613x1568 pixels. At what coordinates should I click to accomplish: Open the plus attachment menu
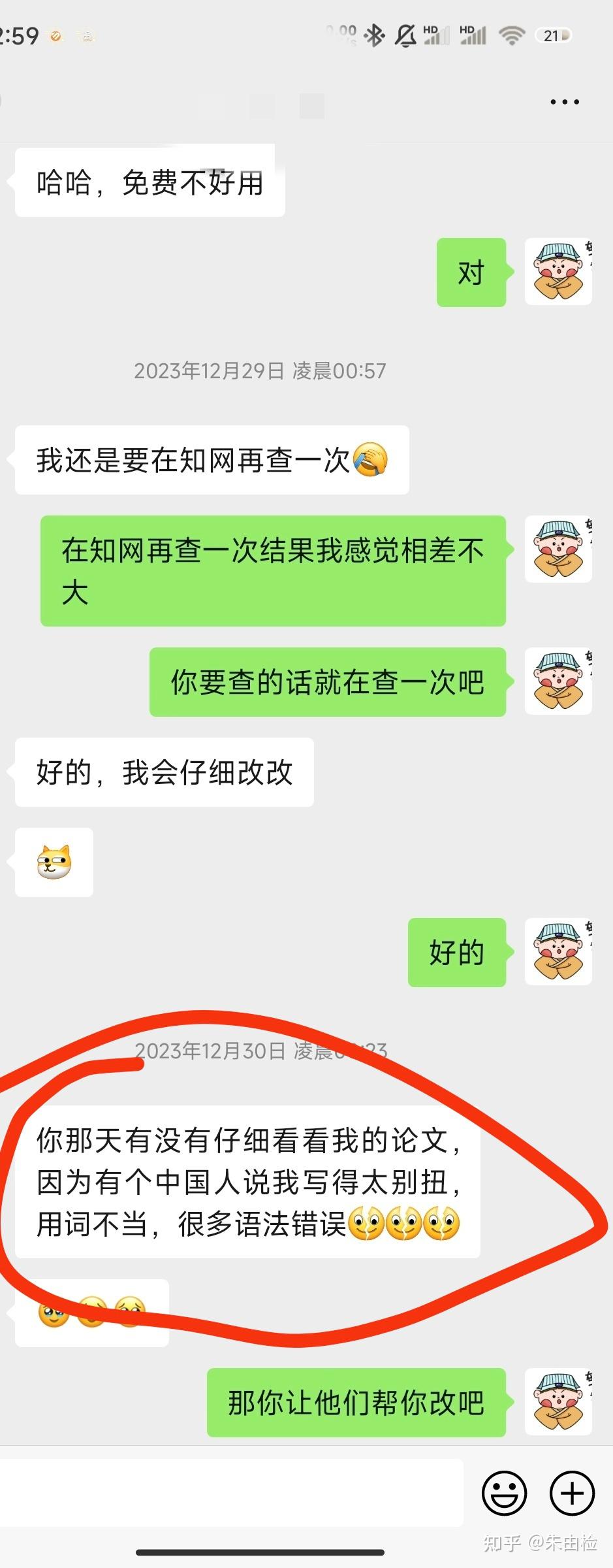pos(573,1493)
